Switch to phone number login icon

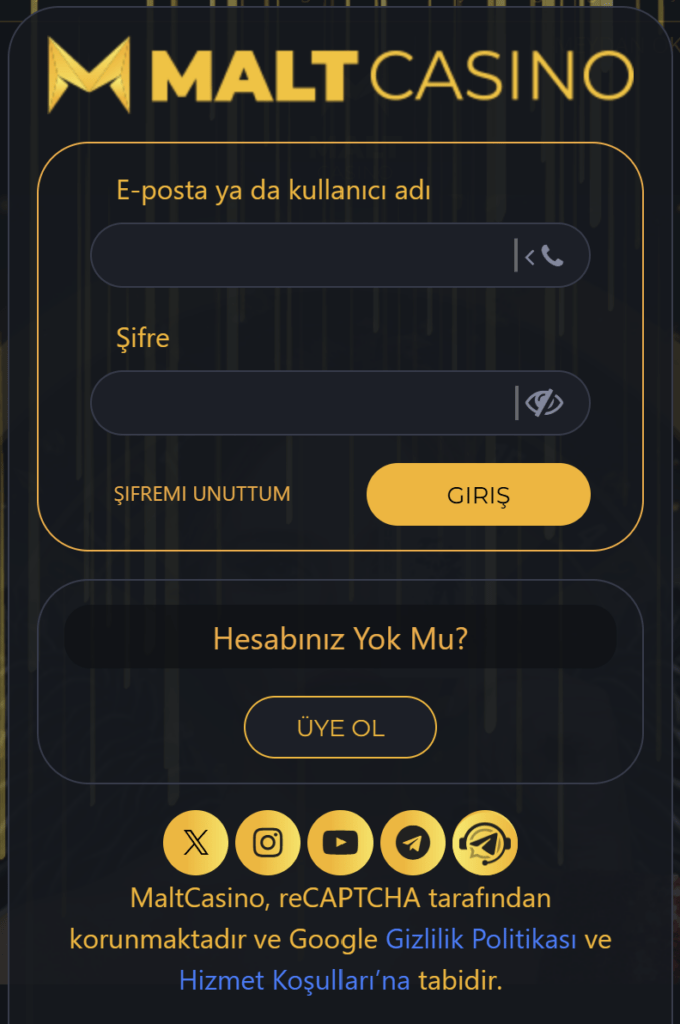pyautogui.click(x=545, y=256)
